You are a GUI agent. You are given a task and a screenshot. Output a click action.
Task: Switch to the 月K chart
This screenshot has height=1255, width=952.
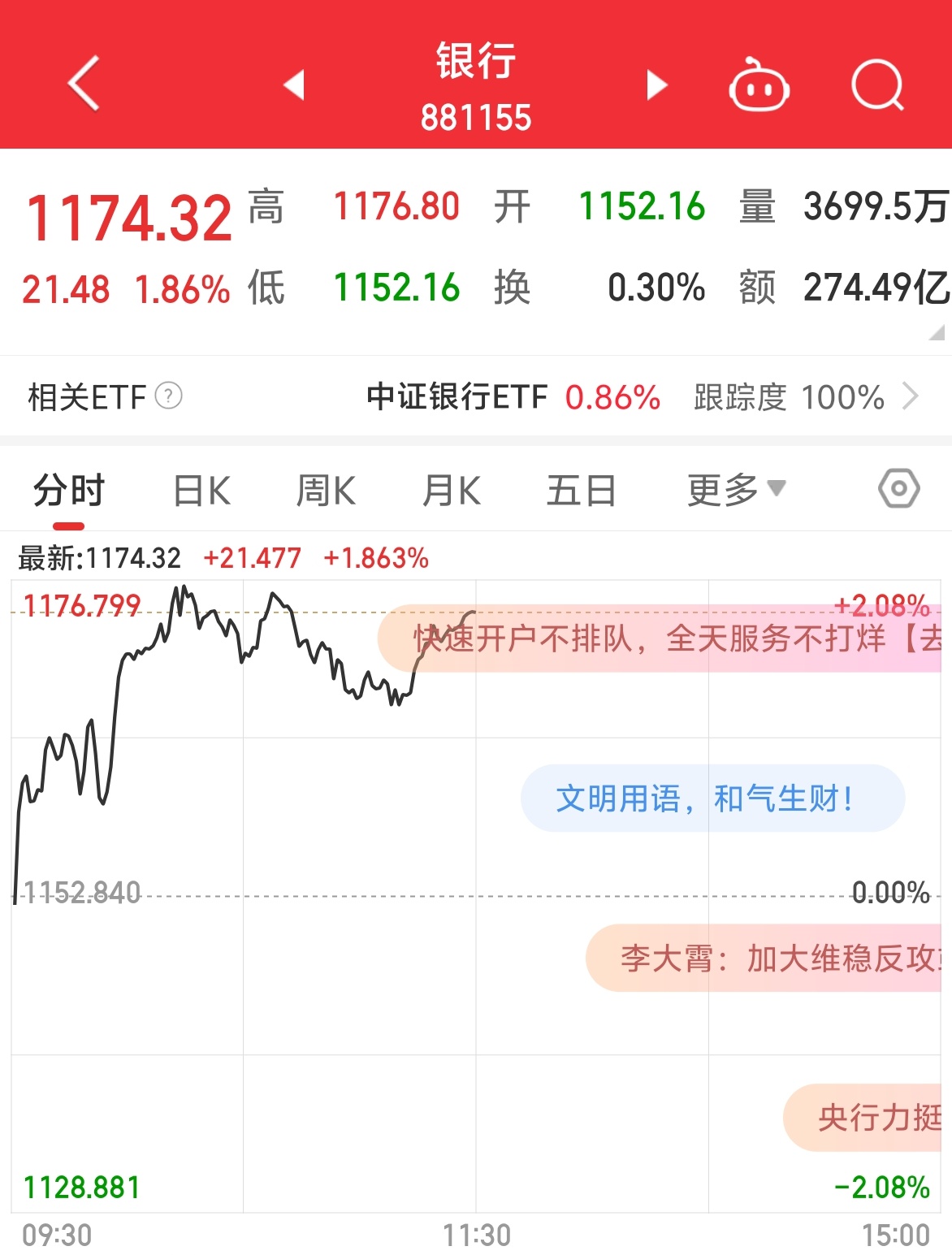click(452, 491)
